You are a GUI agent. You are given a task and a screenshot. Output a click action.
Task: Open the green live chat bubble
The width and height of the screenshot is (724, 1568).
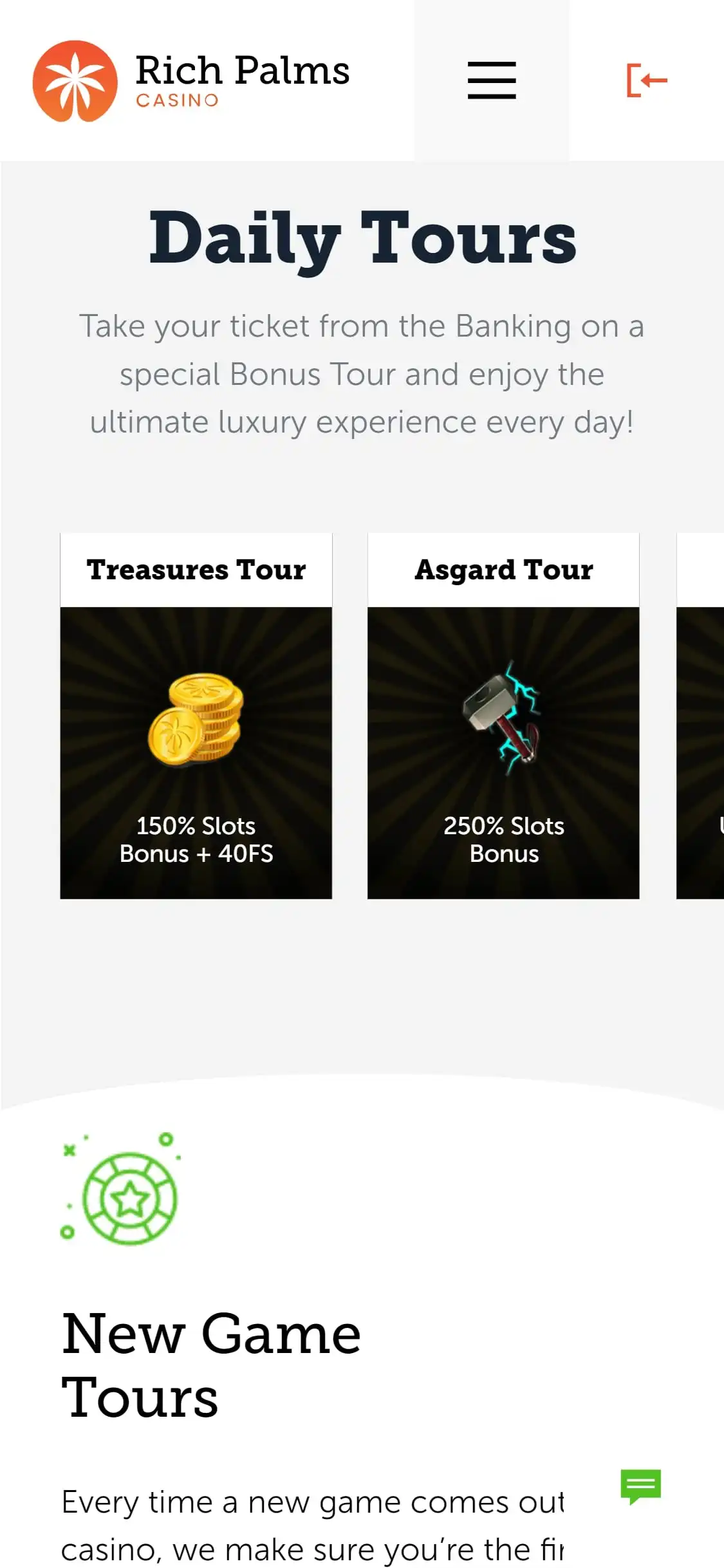[640, 1486]
